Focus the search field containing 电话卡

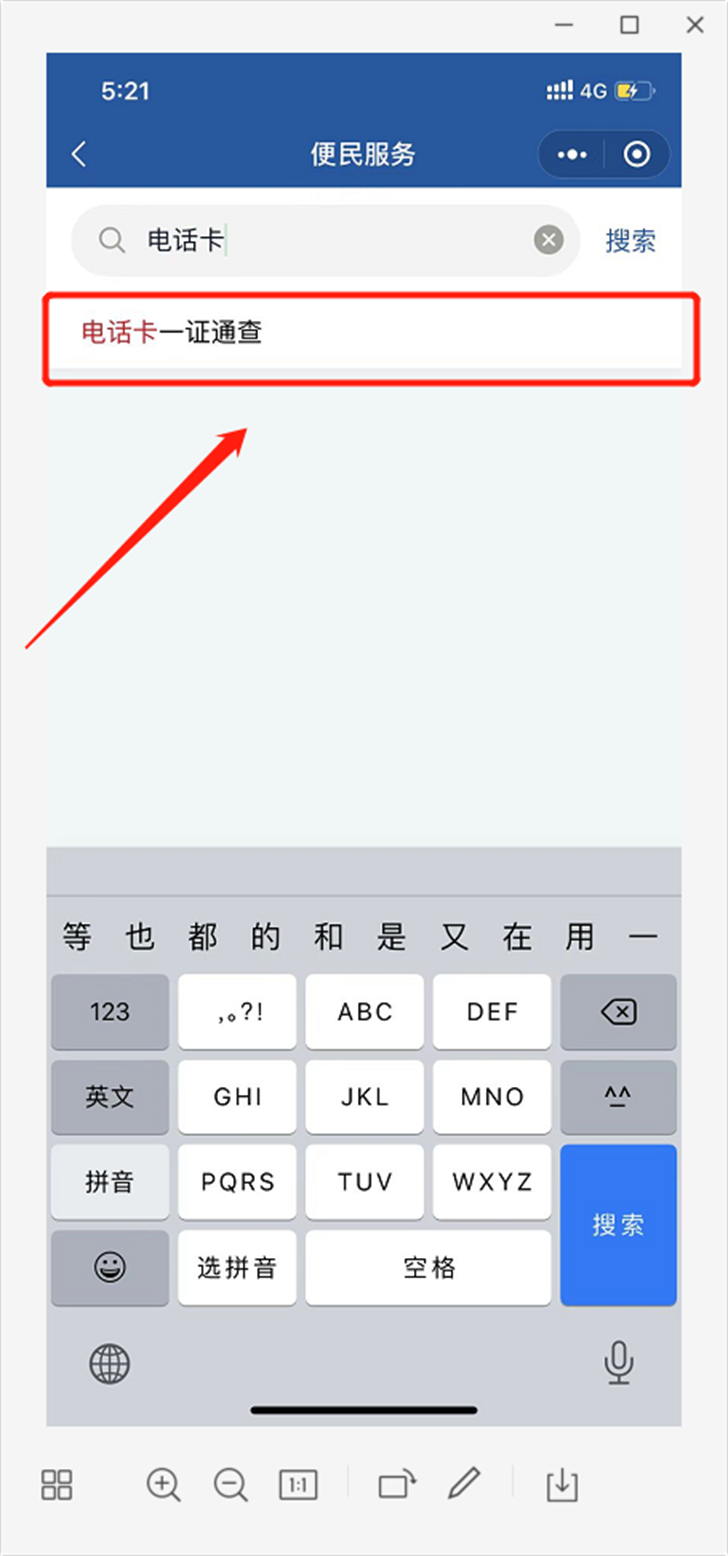tap(326, 240)
